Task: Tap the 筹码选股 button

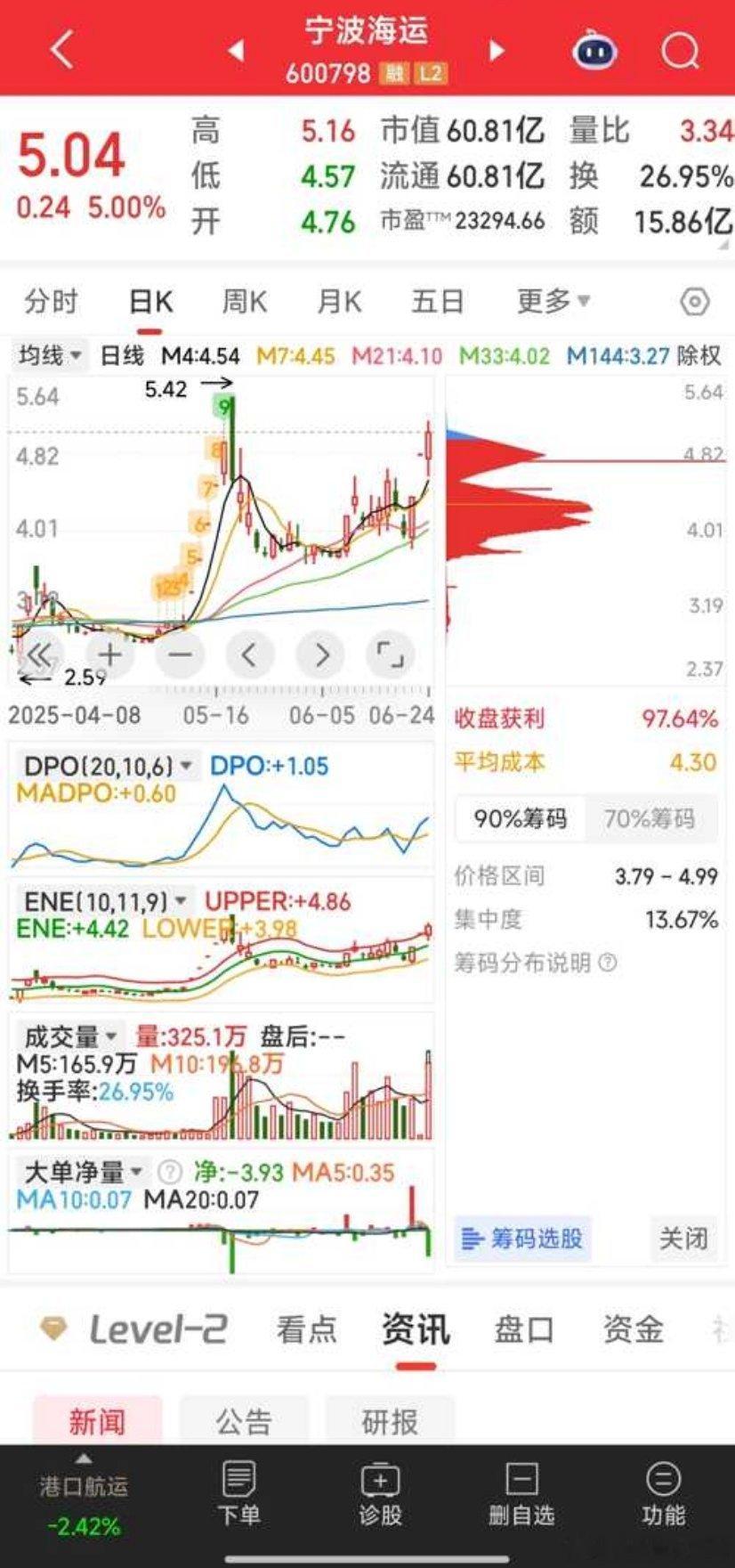Action: [x=523, y=1239]
